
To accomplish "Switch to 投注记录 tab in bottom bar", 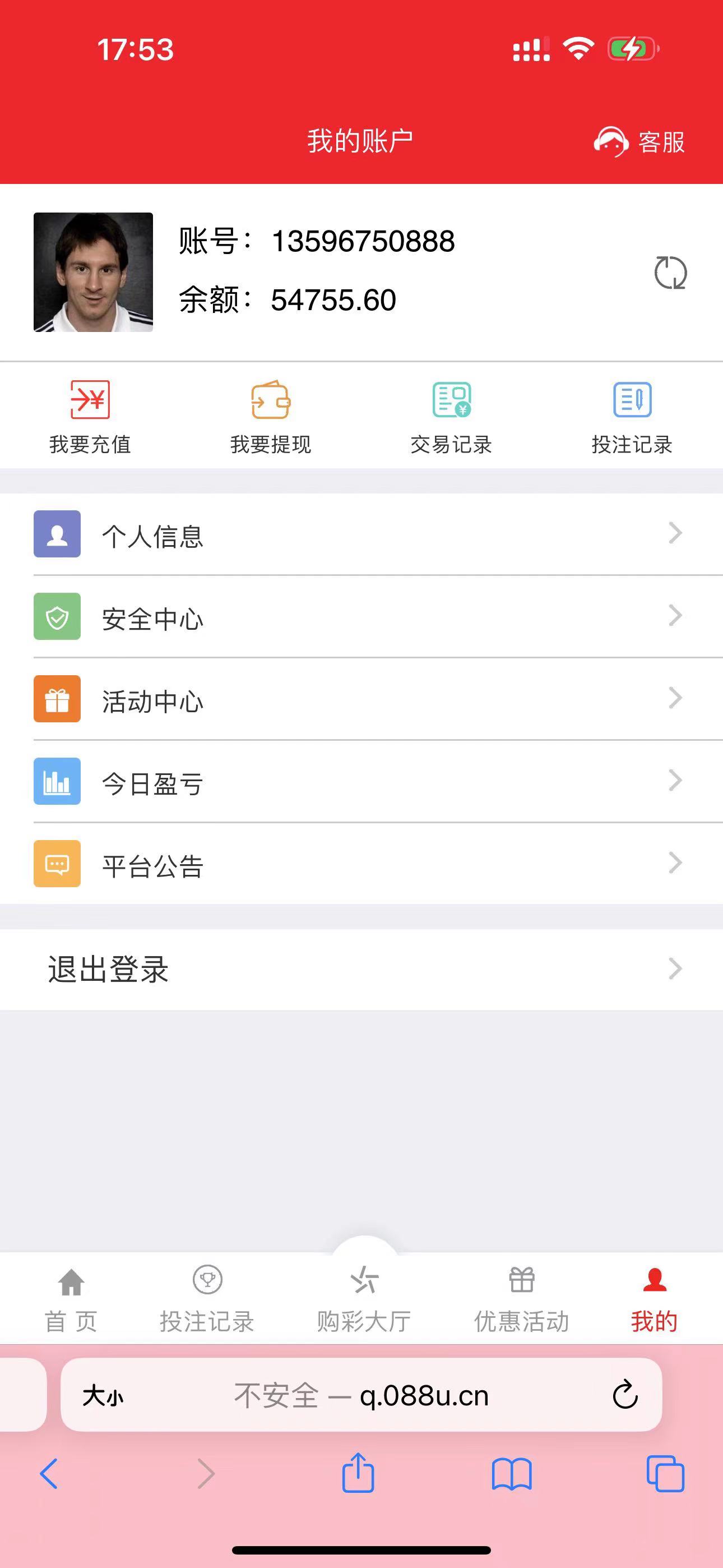I will (x=207, y=1298).
